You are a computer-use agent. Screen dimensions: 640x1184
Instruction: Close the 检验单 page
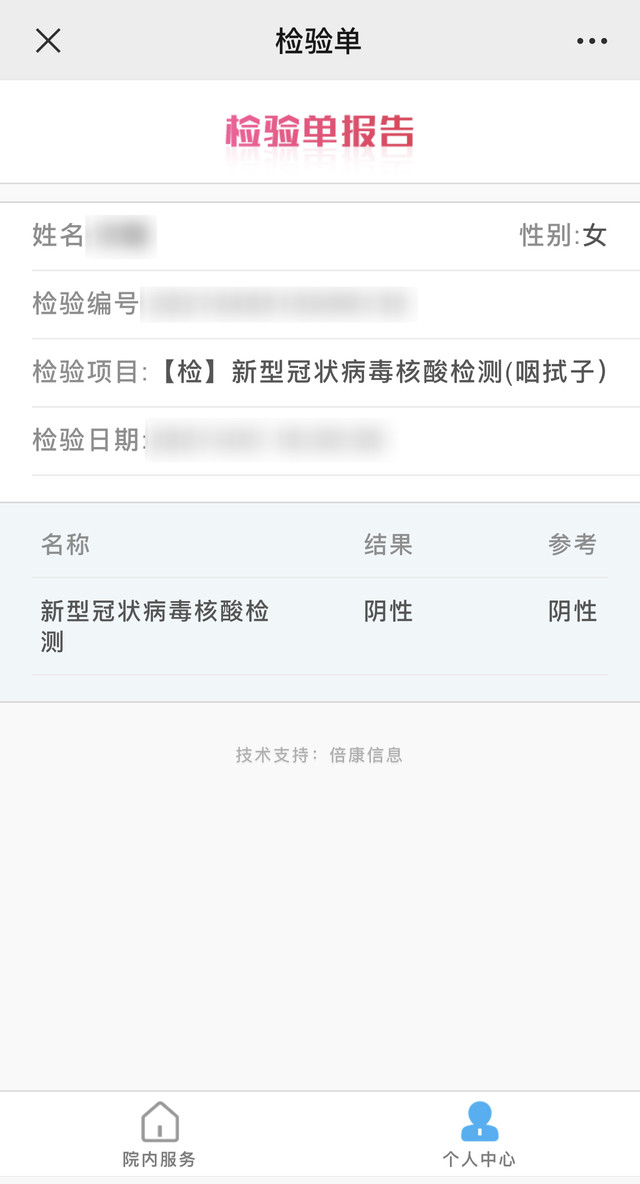(48, 41)
